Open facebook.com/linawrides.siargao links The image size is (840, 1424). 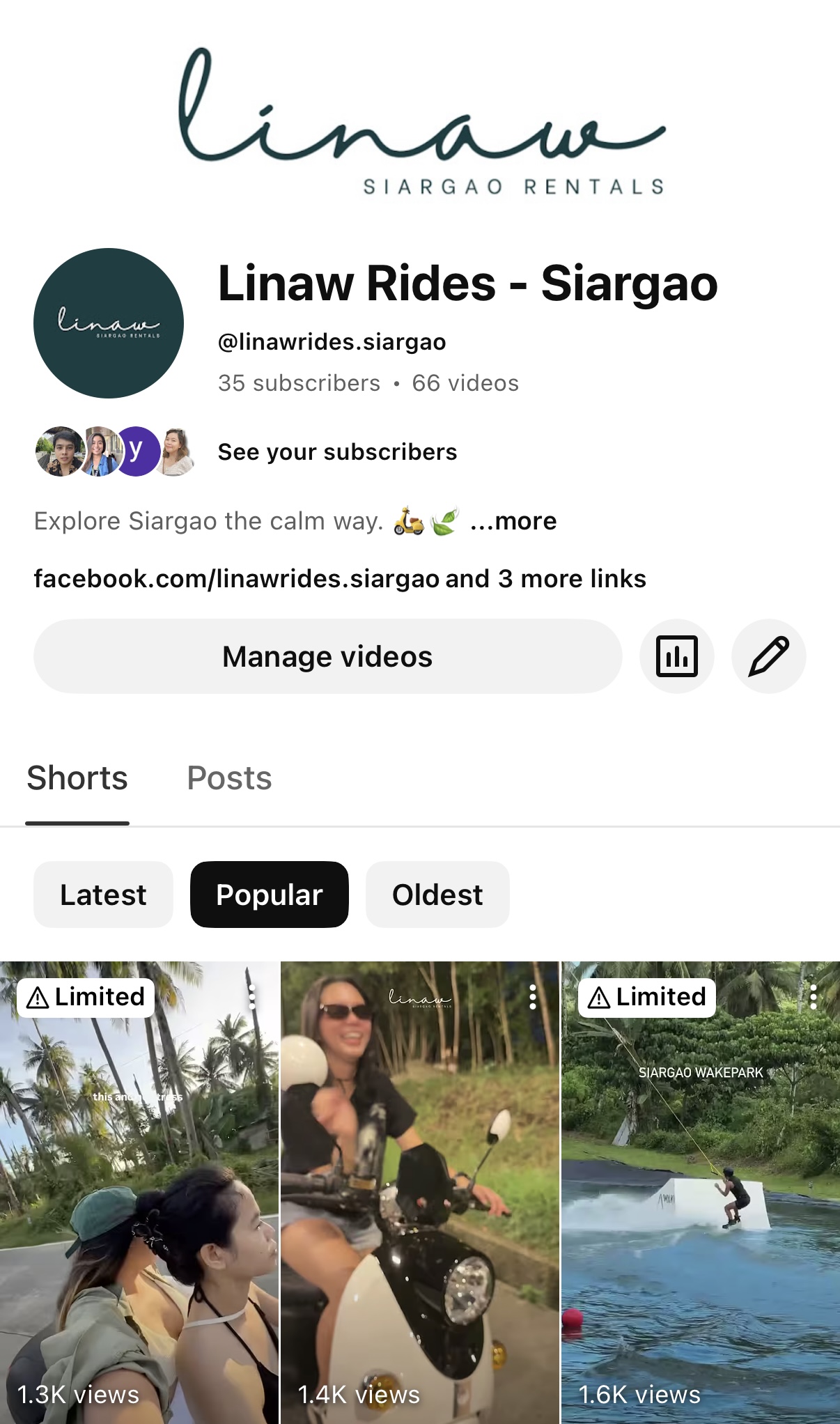coord(339,579)
